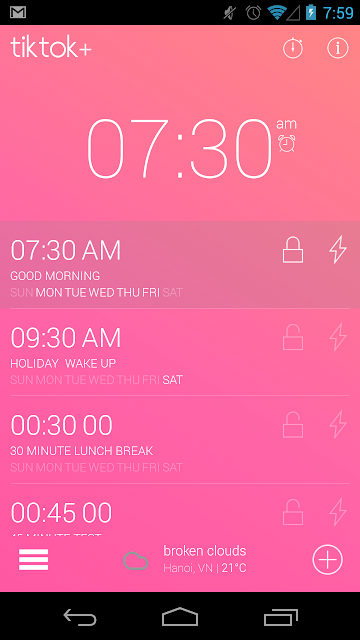The width and height of the screenshot is (360, 640).
Task: Tap the lightning icon on 30 Minute Lunch Break
Action: click(x=338, y=424)
